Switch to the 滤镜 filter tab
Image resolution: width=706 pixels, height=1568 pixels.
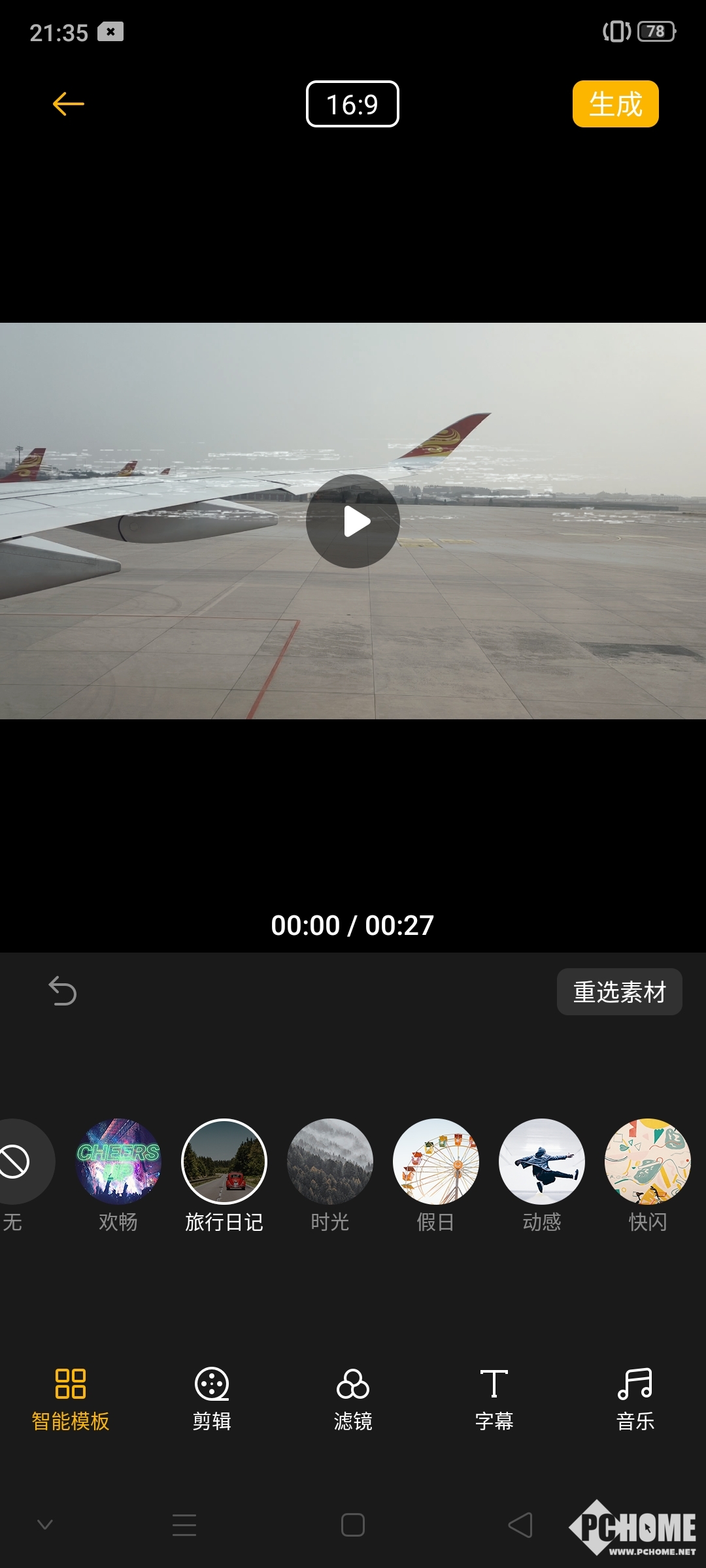(353, 1399)
